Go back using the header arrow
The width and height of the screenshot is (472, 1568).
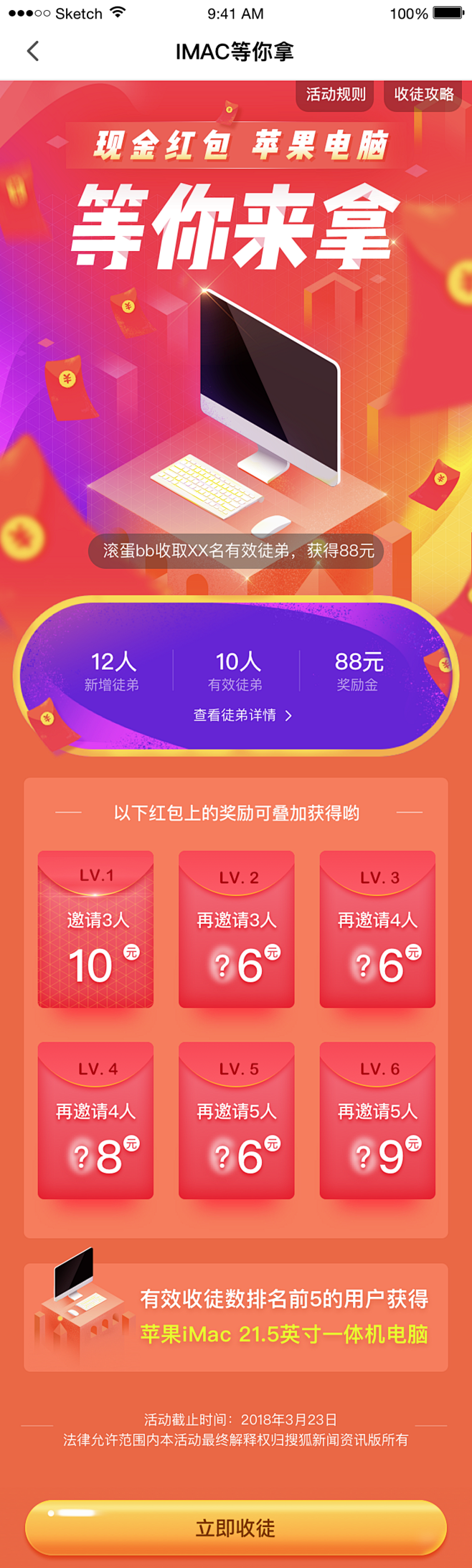[x=33, y=51]
